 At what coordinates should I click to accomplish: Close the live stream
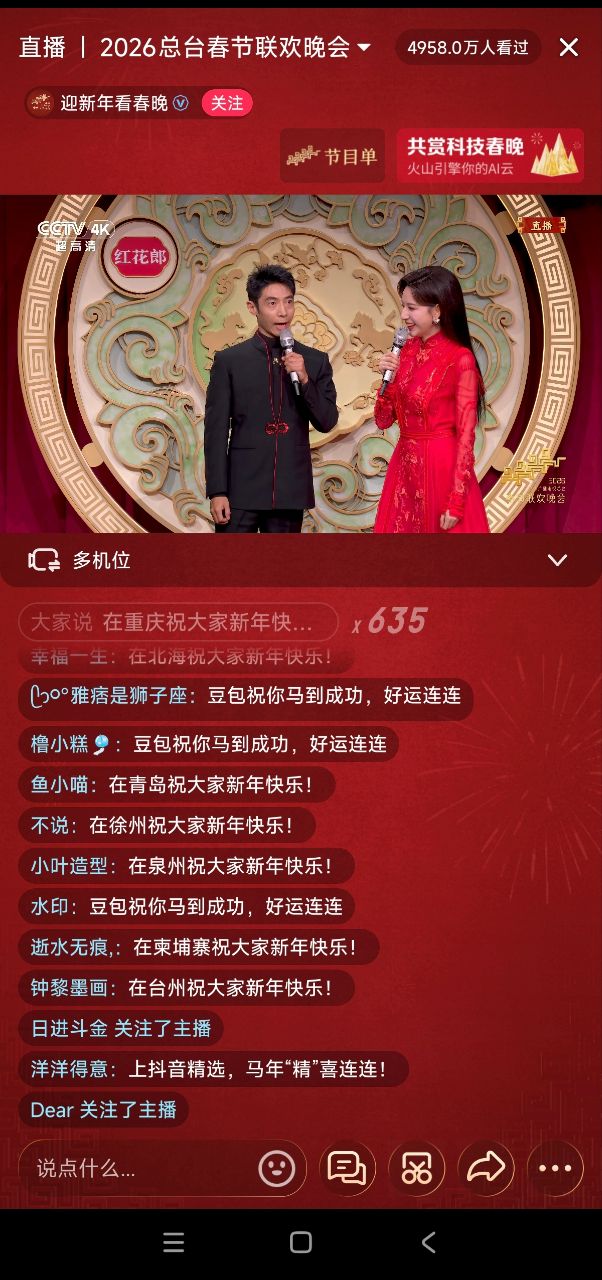pyautogui.click(x=569, y=47)
